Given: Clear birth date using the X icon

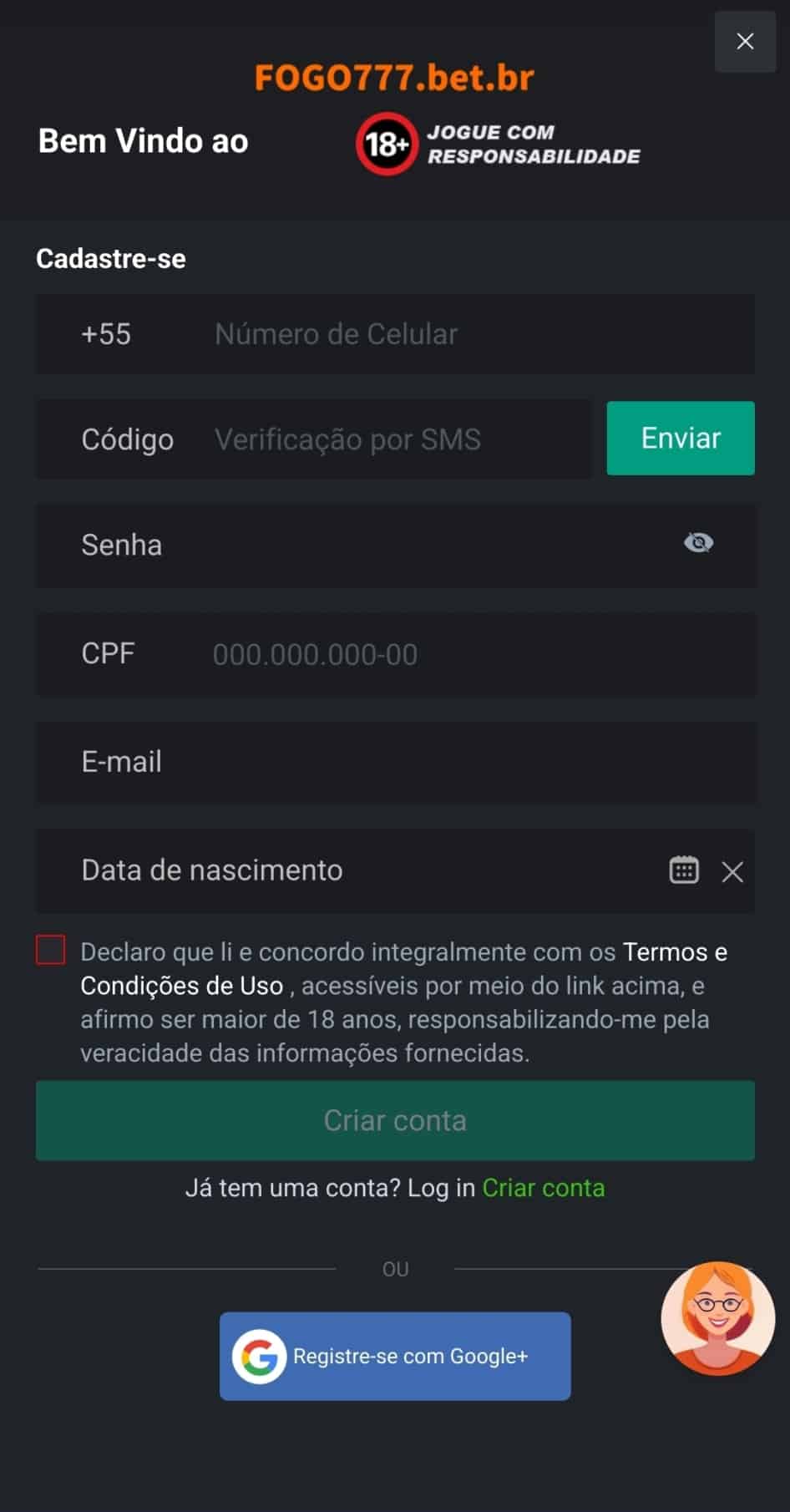Looking at the screenshot, I should [732, 871].
